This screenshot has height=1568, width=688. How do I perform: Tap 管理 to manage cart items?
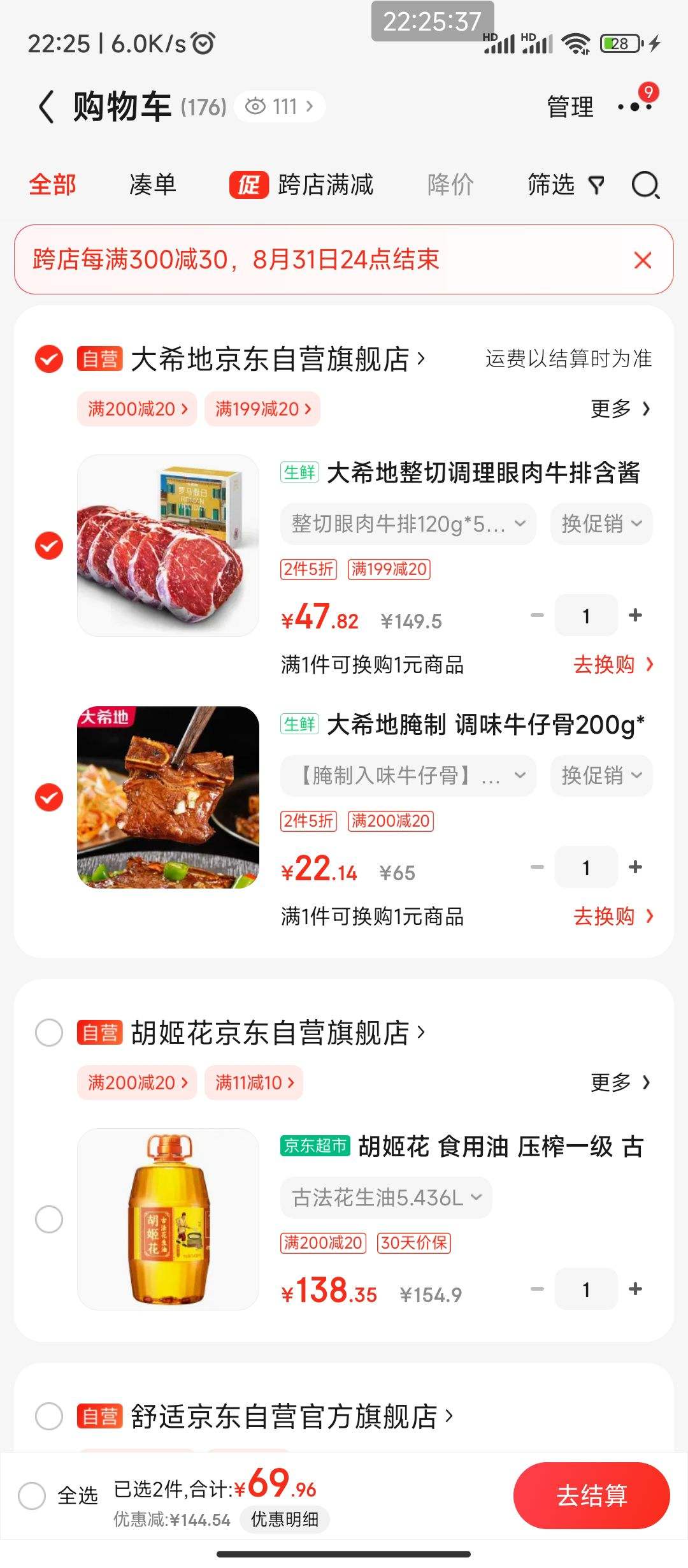(x=570, y=106)
